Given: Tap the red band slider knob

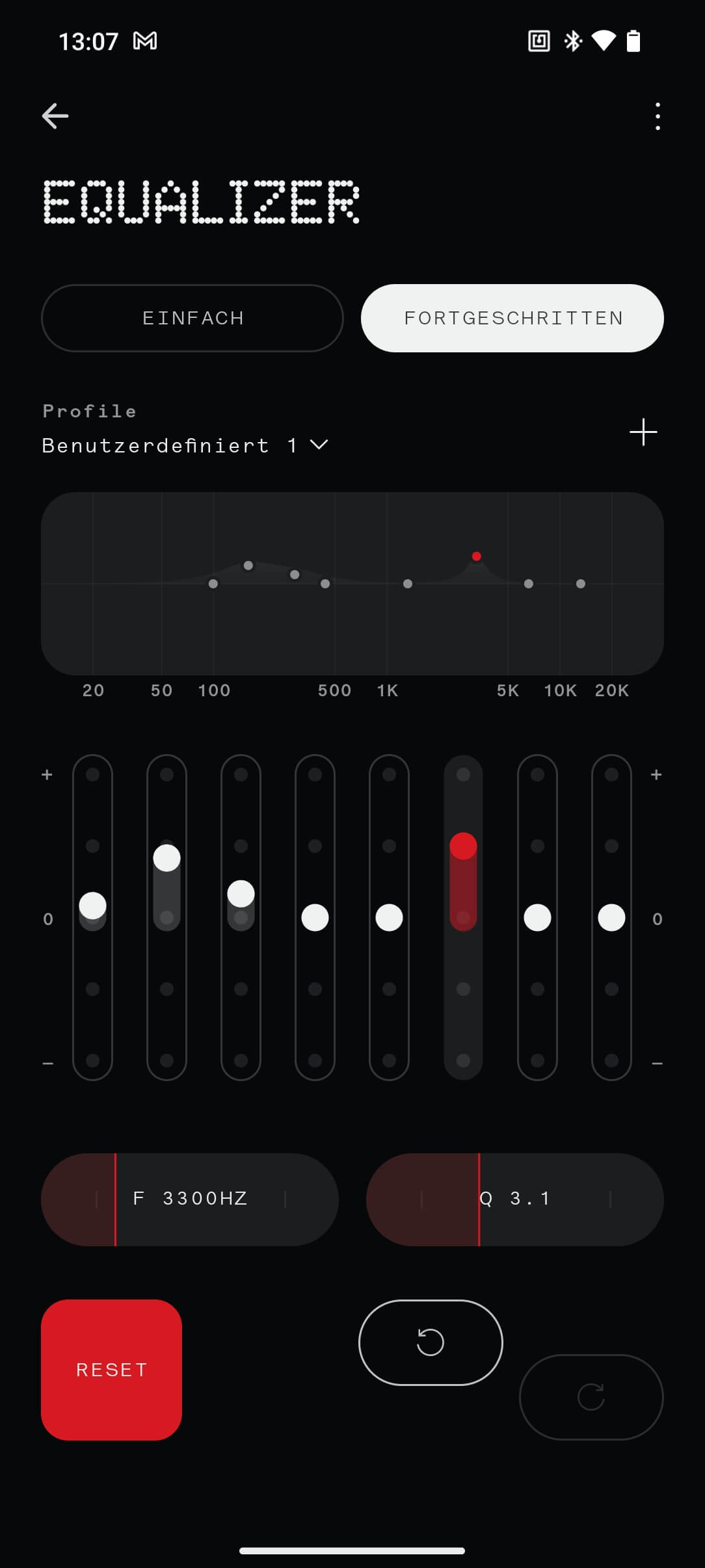Looking at the screenshot, I should point(463,846).
